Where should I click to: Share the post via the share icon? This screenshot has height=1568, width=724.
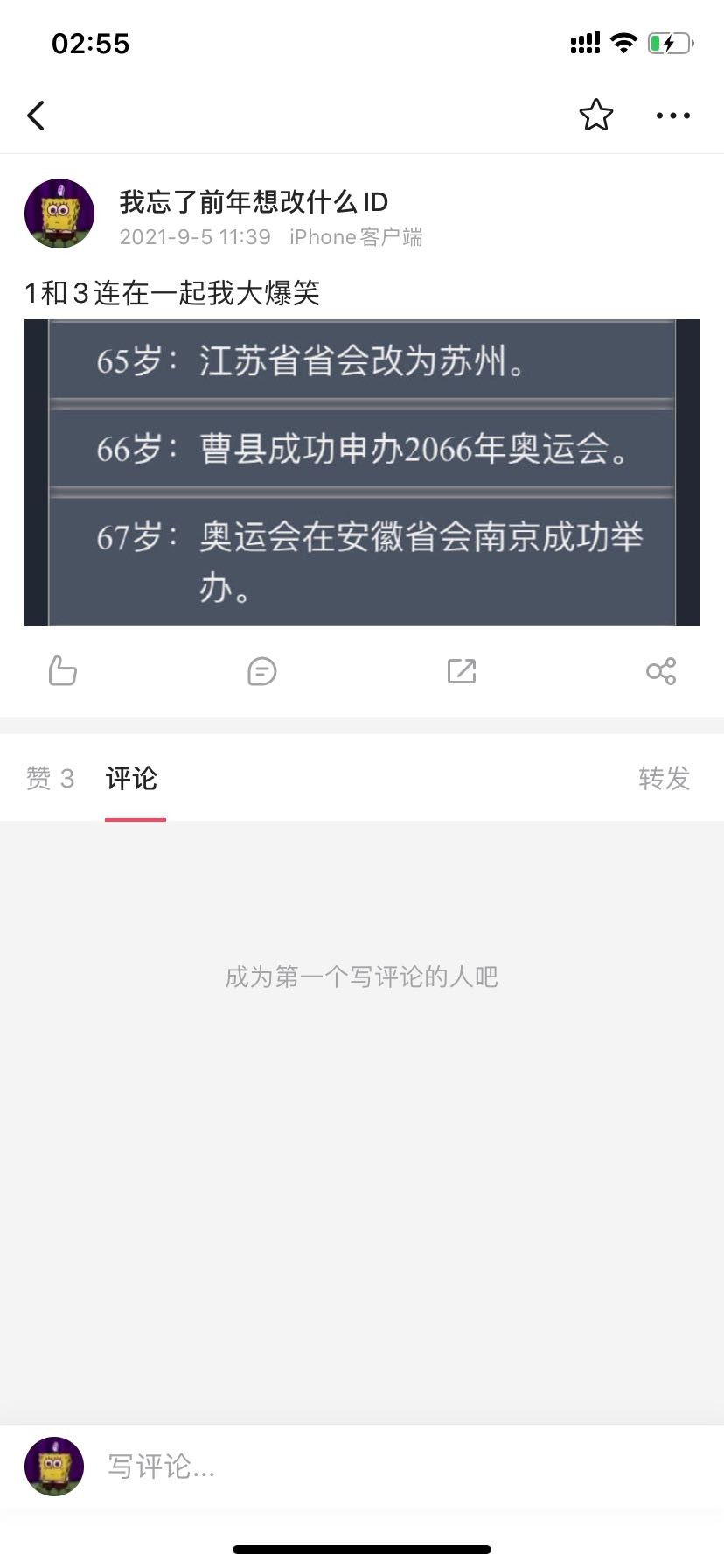[x=660, y=671]
